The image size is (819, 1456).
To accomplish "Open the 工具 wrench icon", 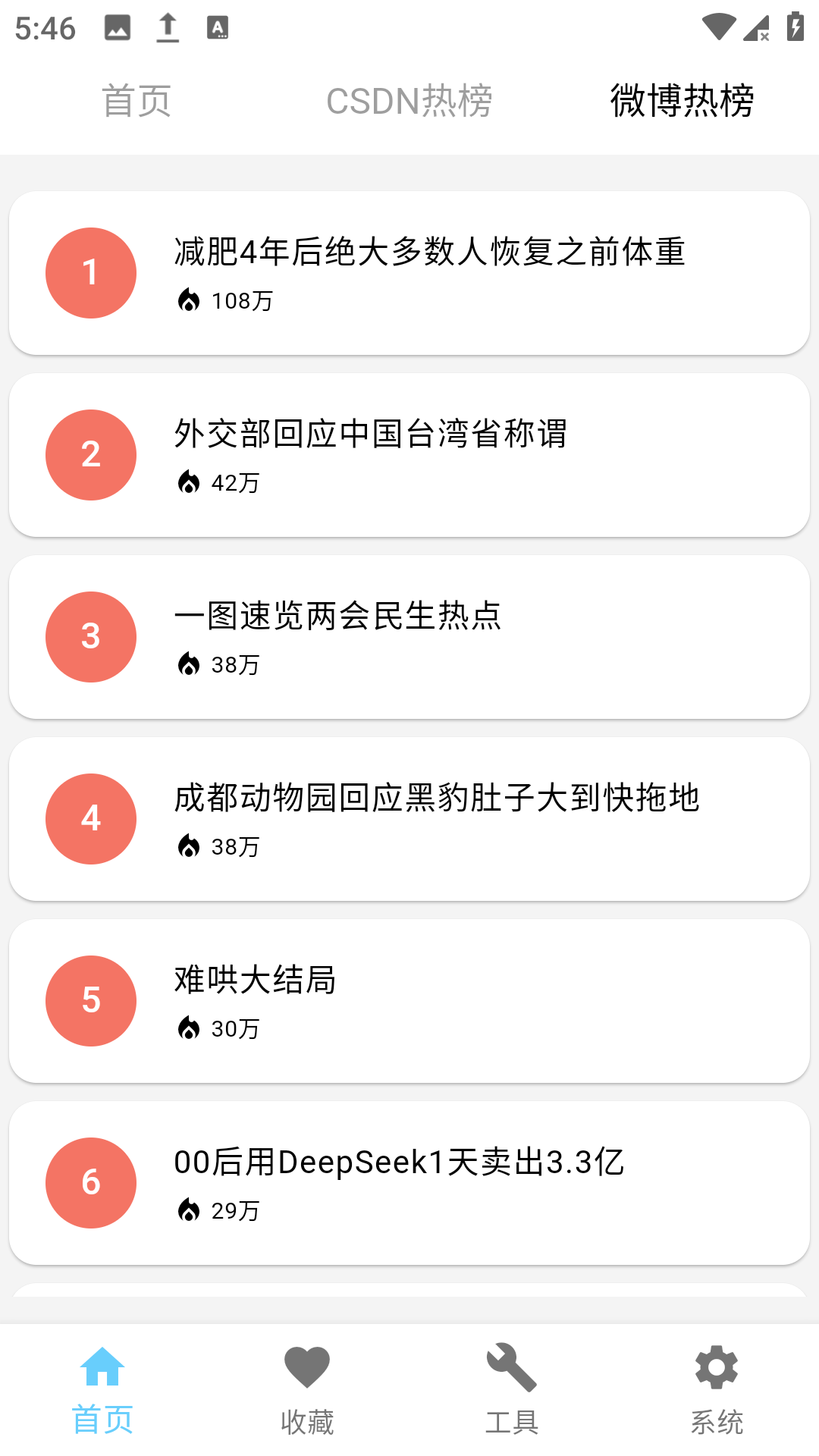I will click(x=512, y=1382).
